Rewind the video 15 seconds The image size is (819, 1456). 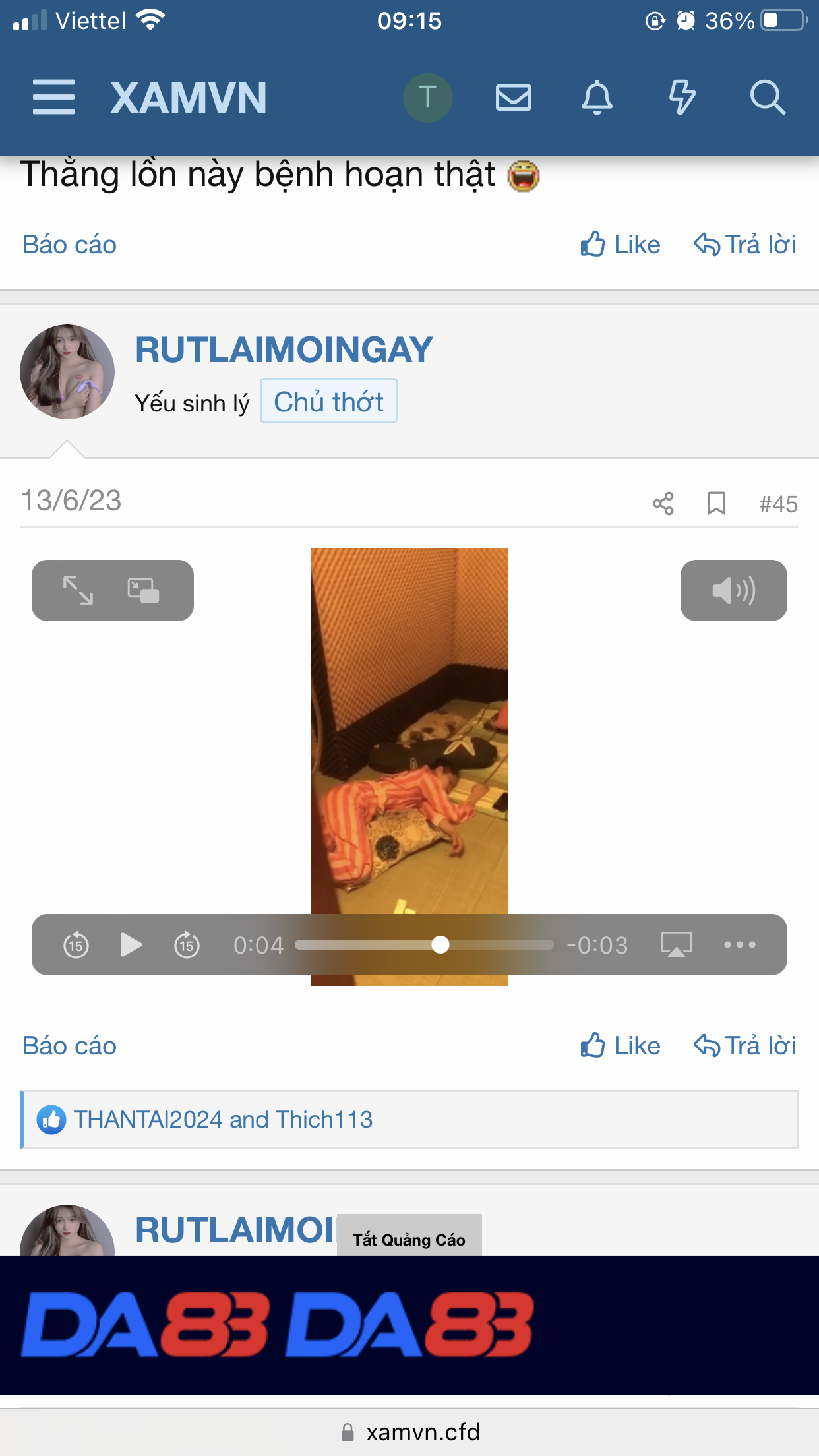tap(76, 945)
